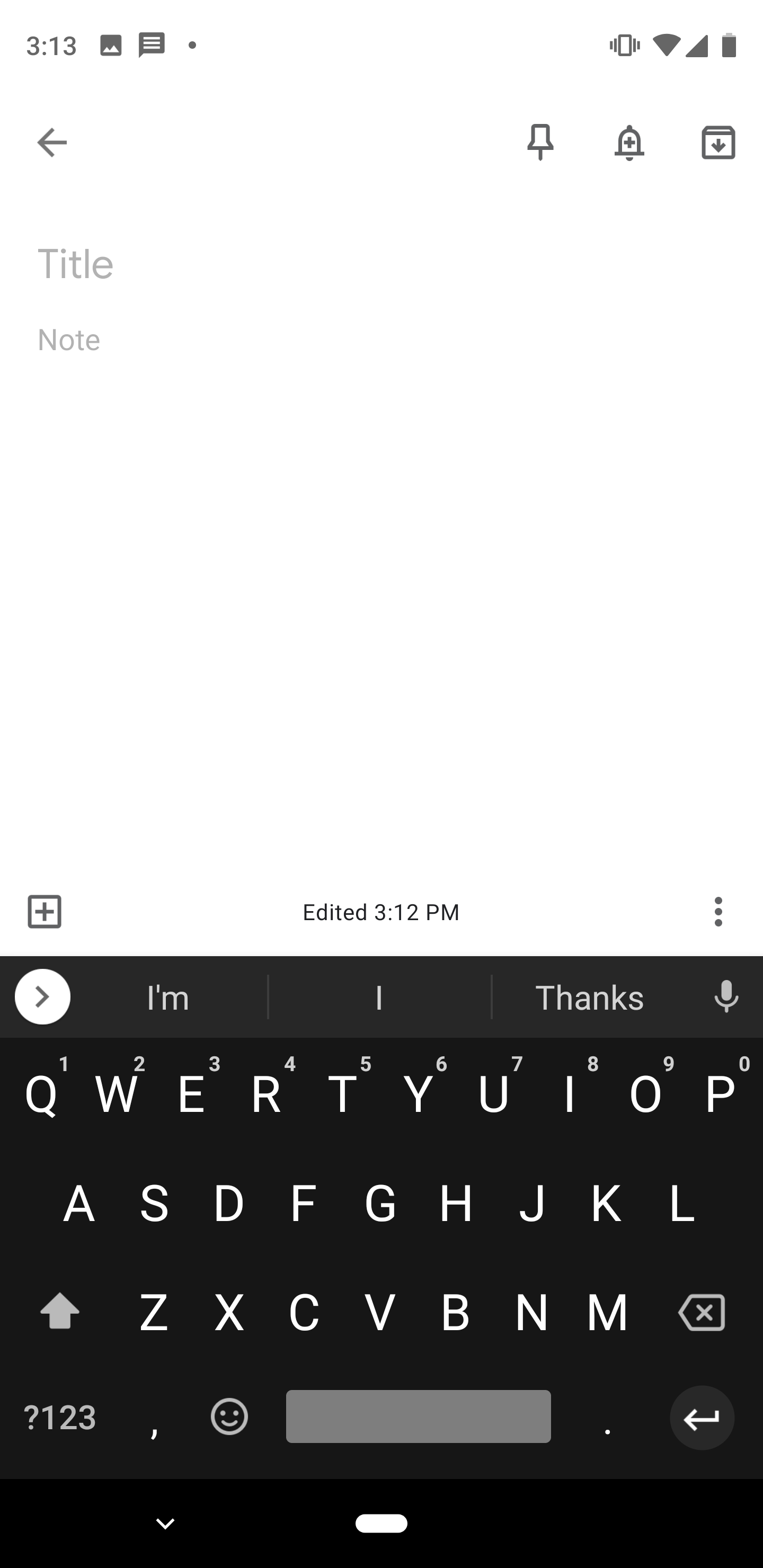This screenshot has width=763, height=1568.
Task: Open the note options overflow menu
Action: [718, 911]
